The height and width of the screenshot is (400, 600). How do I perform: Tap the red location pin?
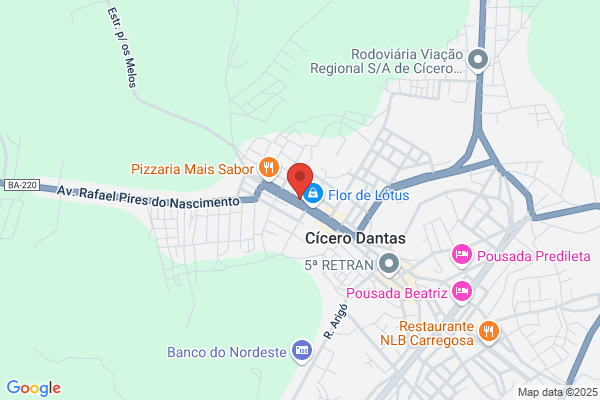tap(300, 180)
